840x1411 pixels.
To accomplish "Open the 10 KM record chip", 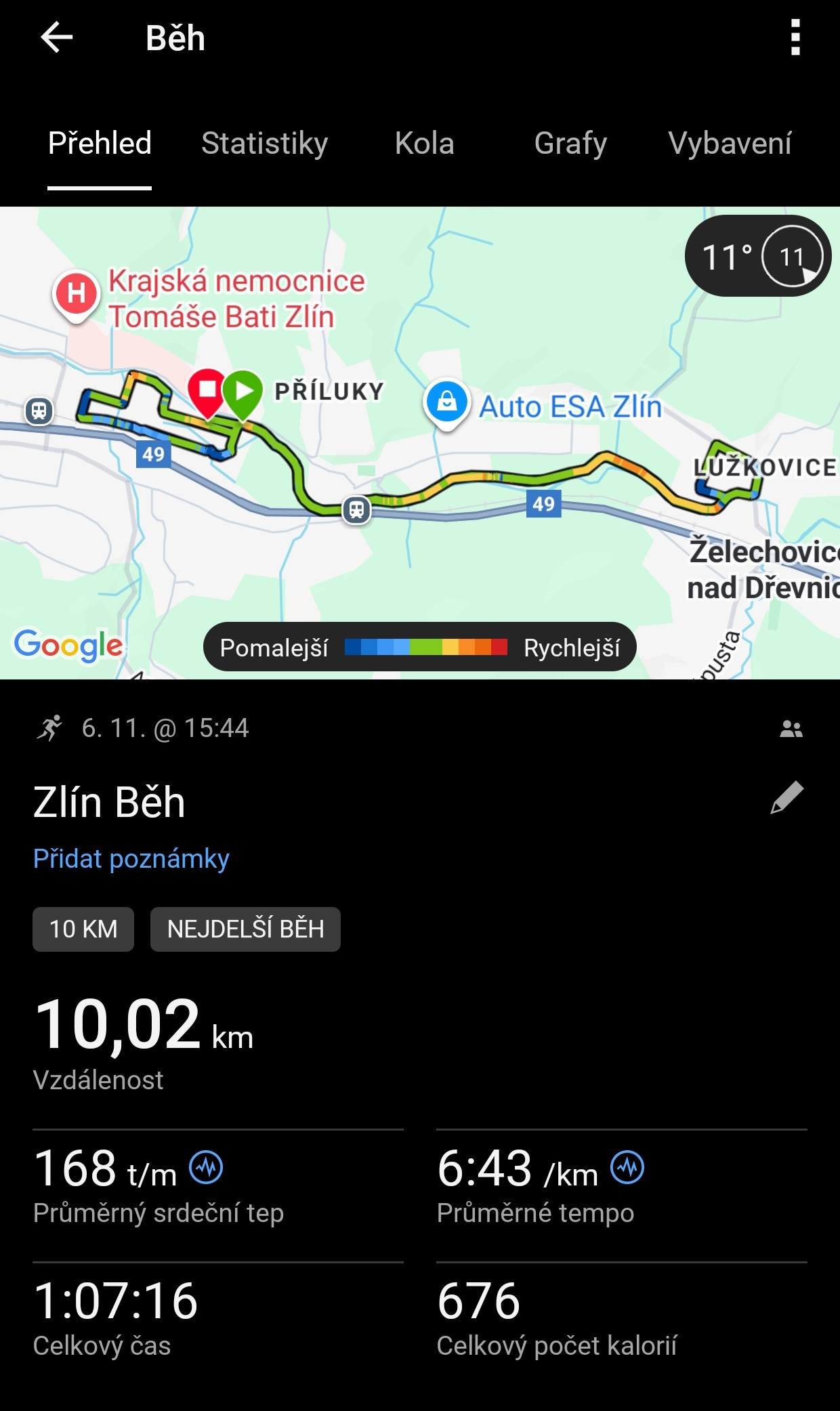I will click(83, 929).
